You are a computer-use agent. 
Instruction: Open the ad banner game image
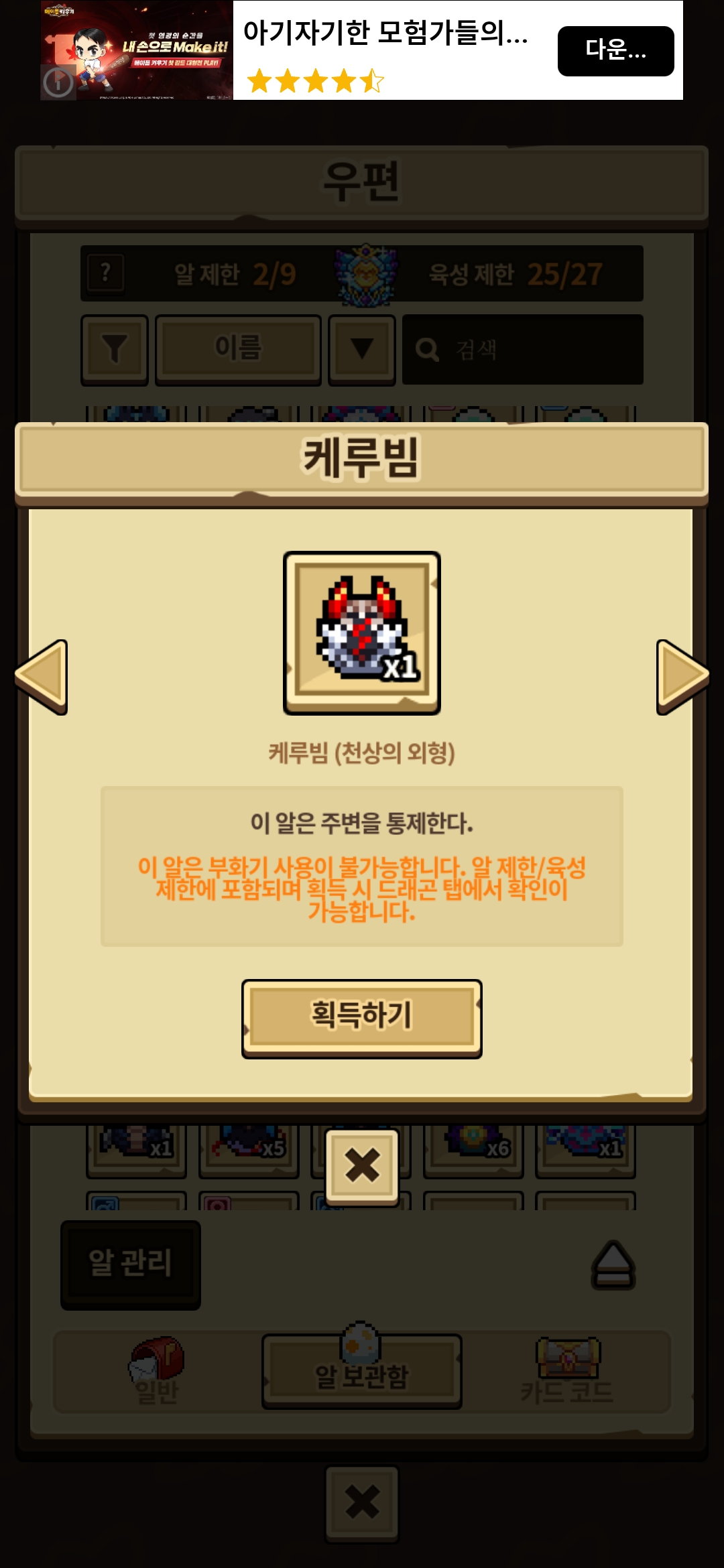(137, 50)
